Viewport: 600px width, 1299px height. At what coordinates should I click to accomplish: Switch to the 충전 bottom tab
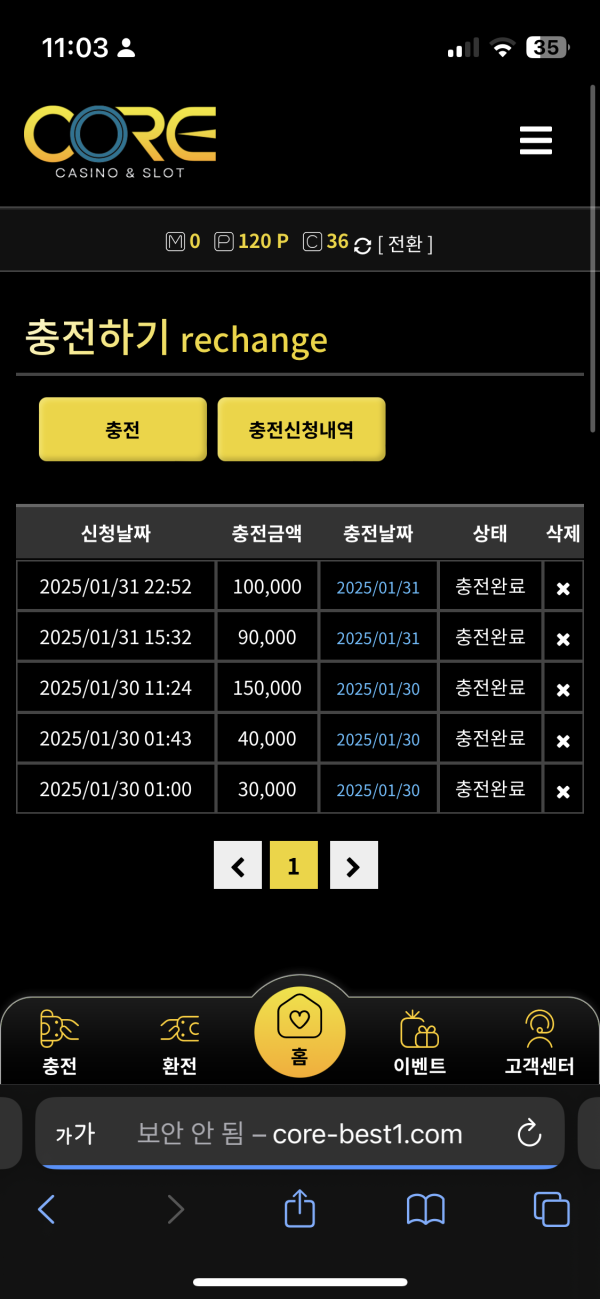(x=59, y=1043)
